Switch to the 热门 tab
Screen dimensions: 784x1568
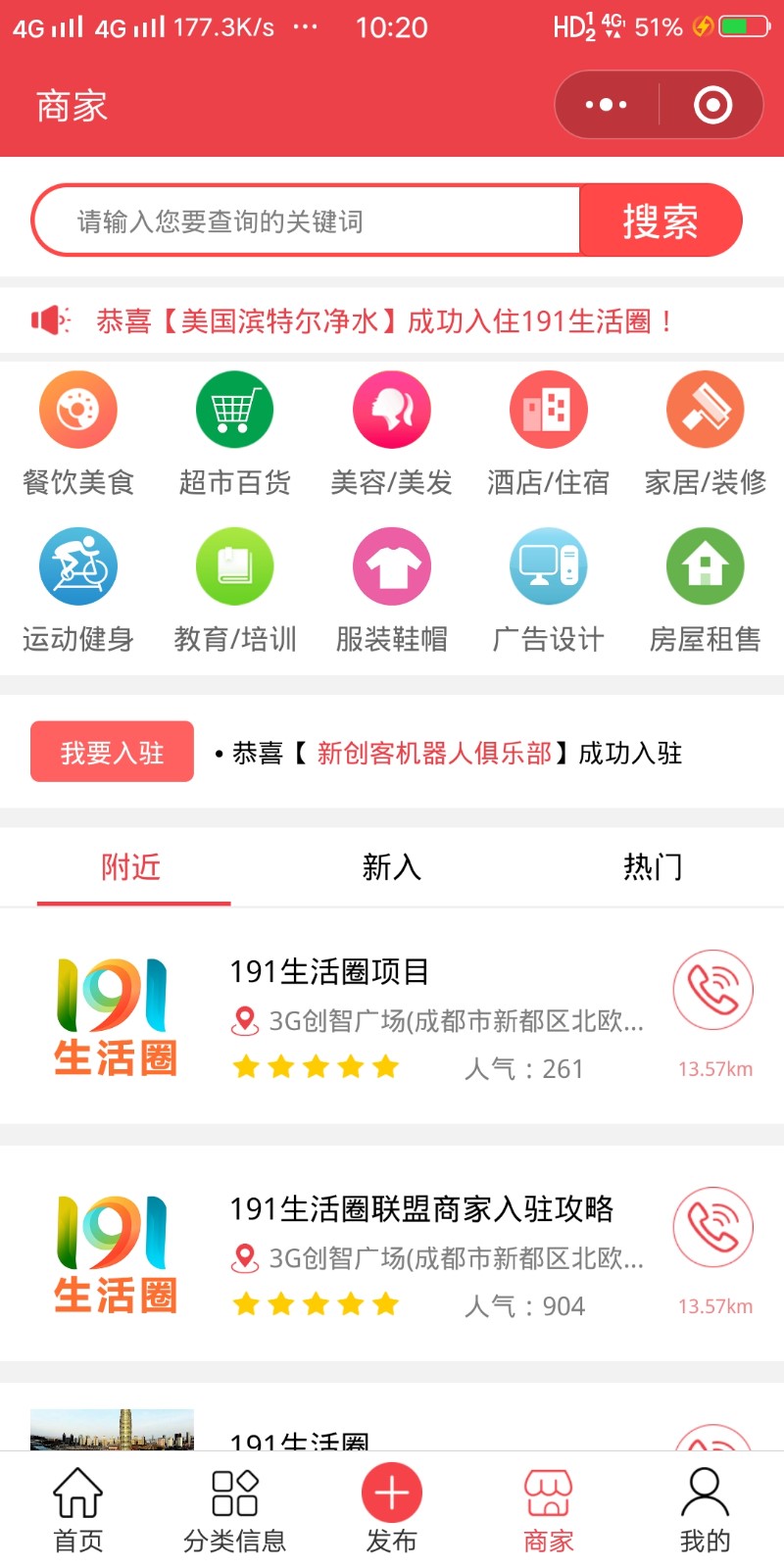click(x=652, y=867)
